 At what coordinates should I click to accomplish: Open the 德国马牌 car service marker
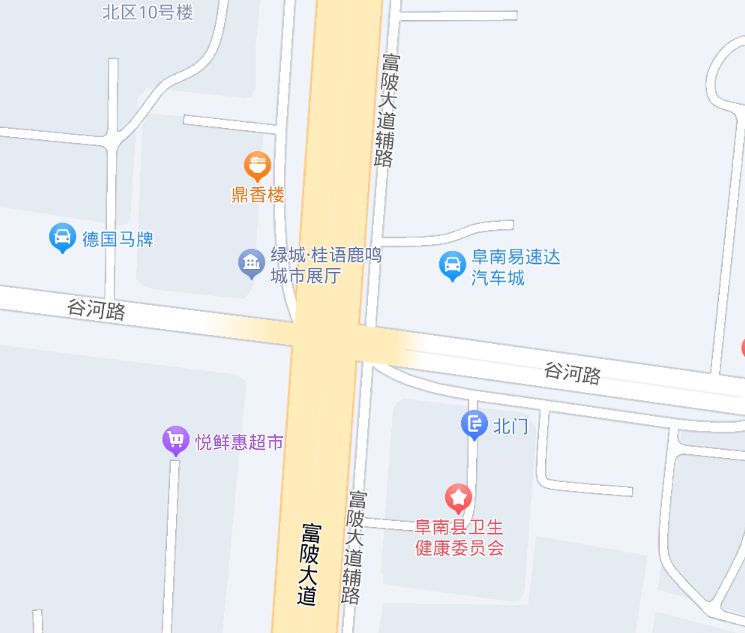(x=62, y=238)
